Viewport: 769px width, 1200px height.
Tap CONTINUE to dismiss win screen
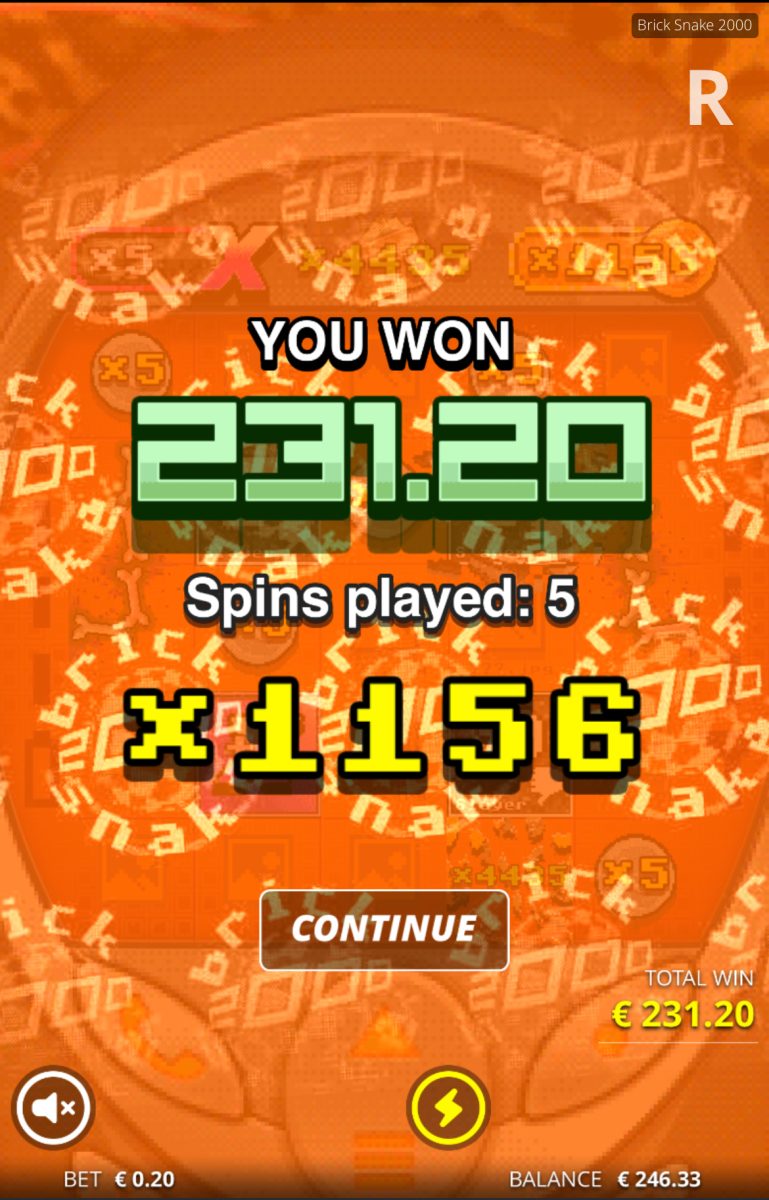(x=384, y=930)
